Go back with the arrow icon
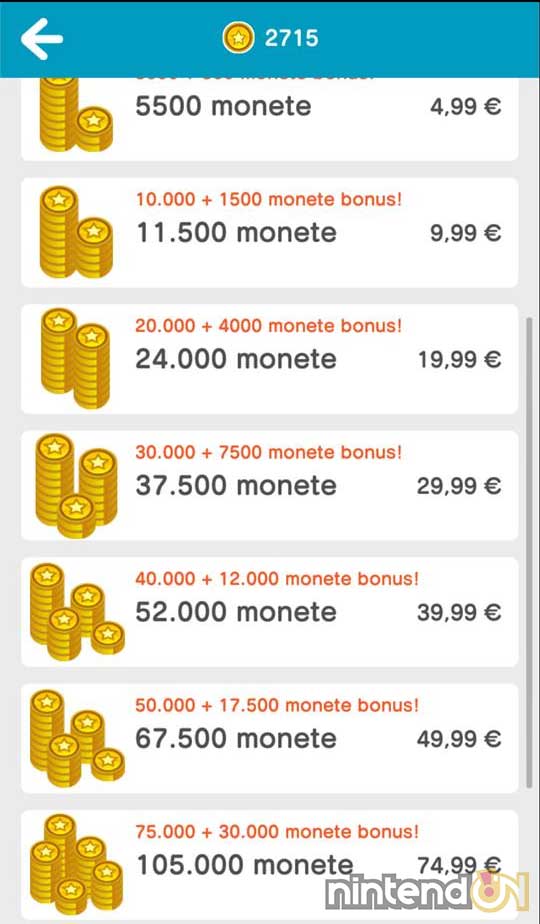The image size is (540, 924). (x=42, y=38)
